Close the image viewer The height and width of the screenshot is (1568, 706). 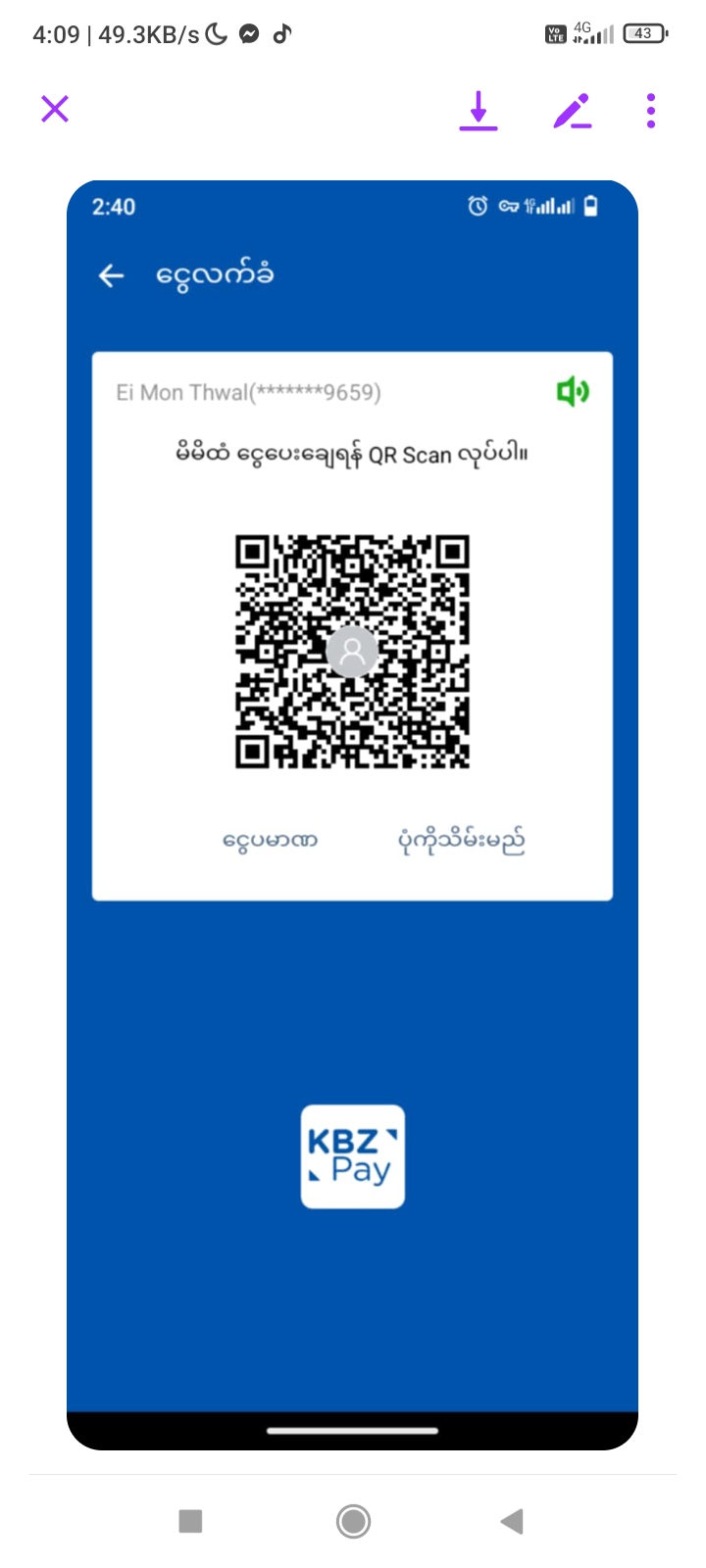coord(55,109)
